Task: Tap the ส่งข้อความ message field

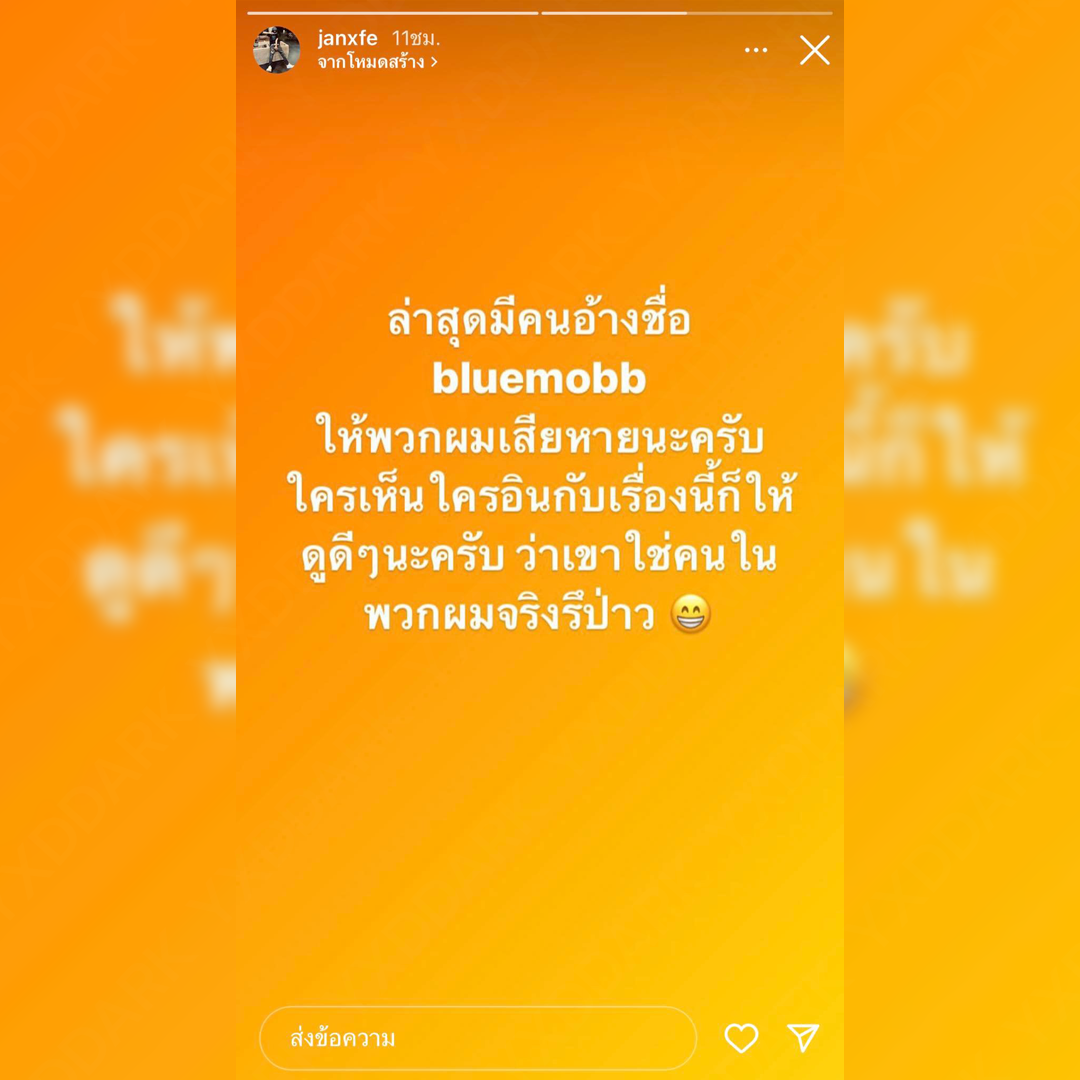Action: click(x=477, y=1038)
